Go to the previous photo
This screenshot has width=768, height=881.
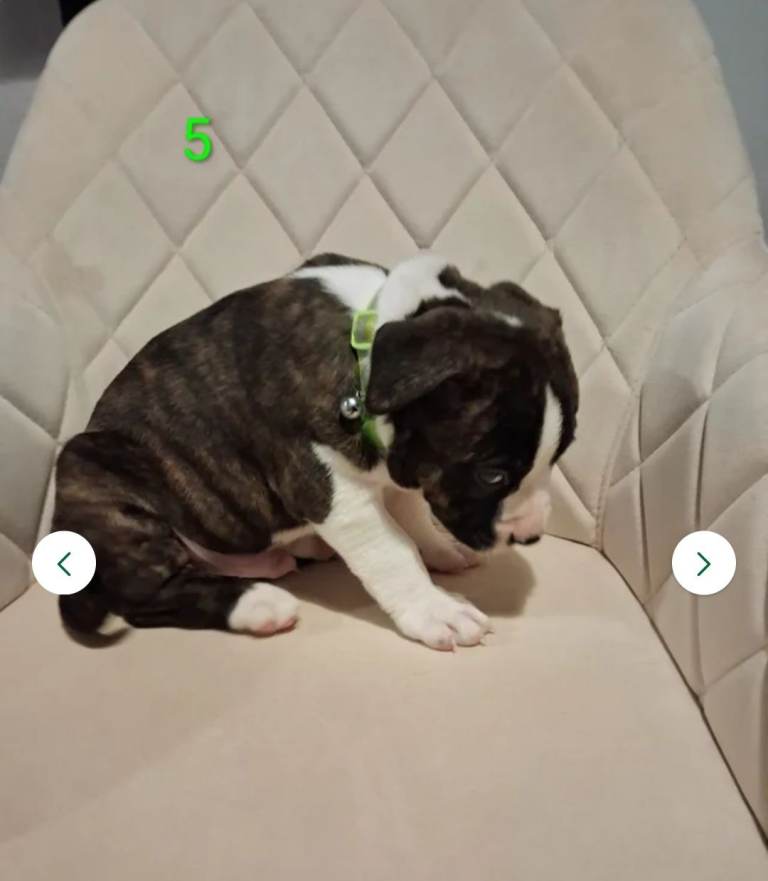pyautogui.click(x=64, y=563)
